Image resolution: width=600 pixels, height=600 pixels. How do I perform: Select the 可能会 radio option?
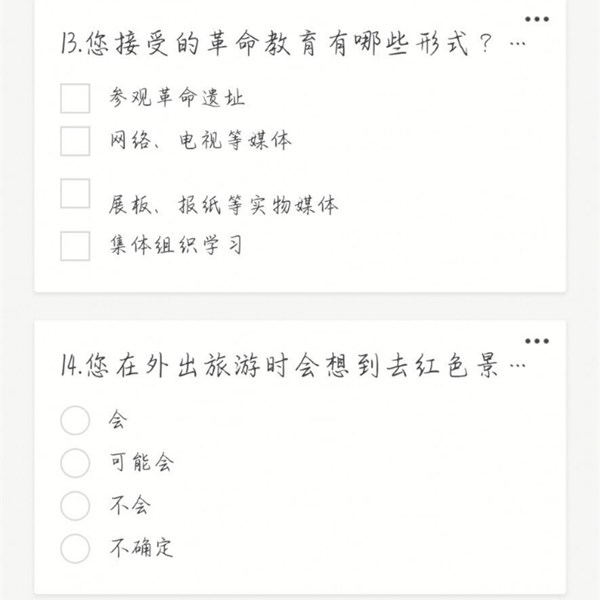click(75, 463)
